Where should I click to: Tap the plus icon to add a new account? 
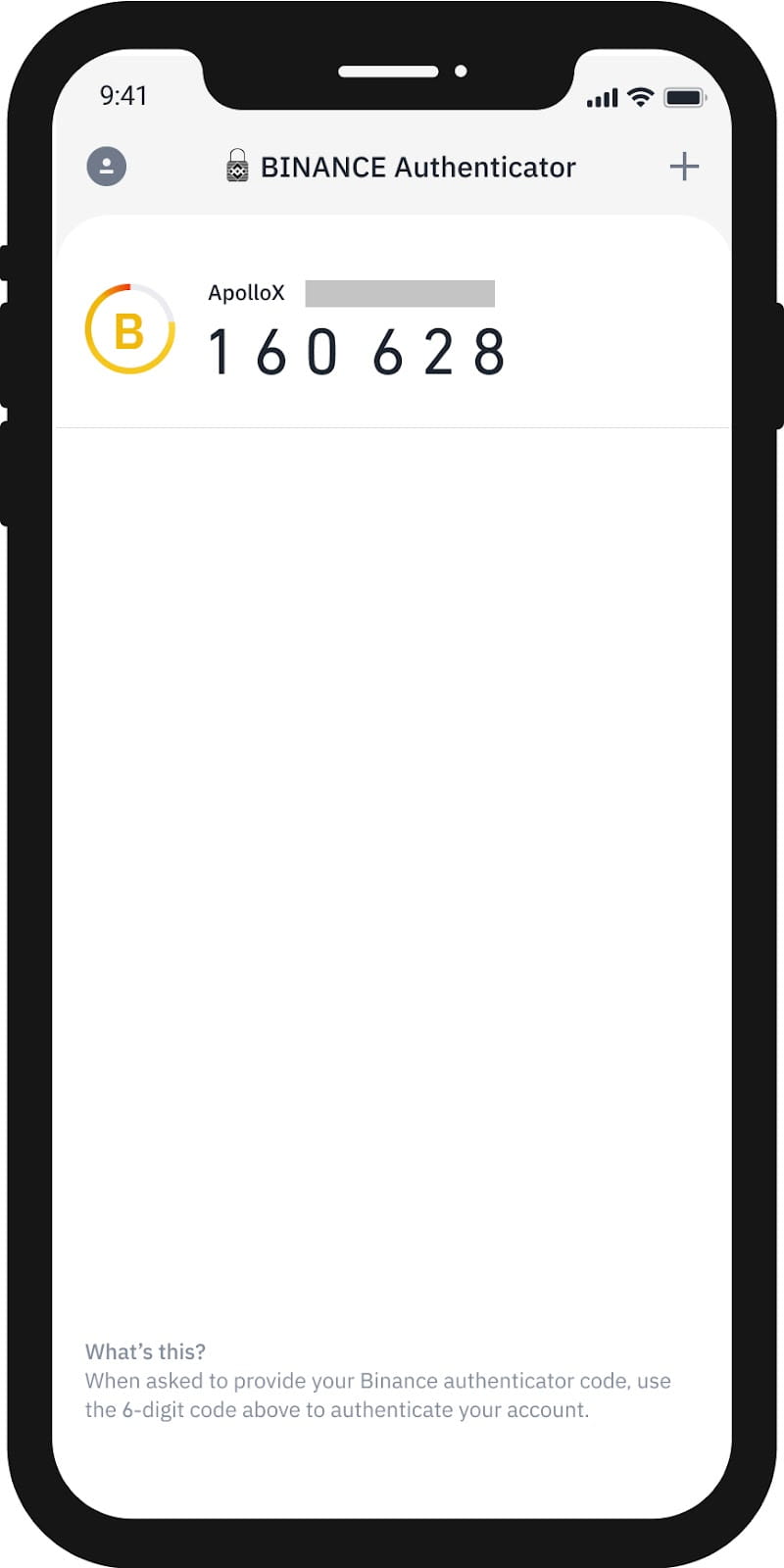tap(684, 165)
